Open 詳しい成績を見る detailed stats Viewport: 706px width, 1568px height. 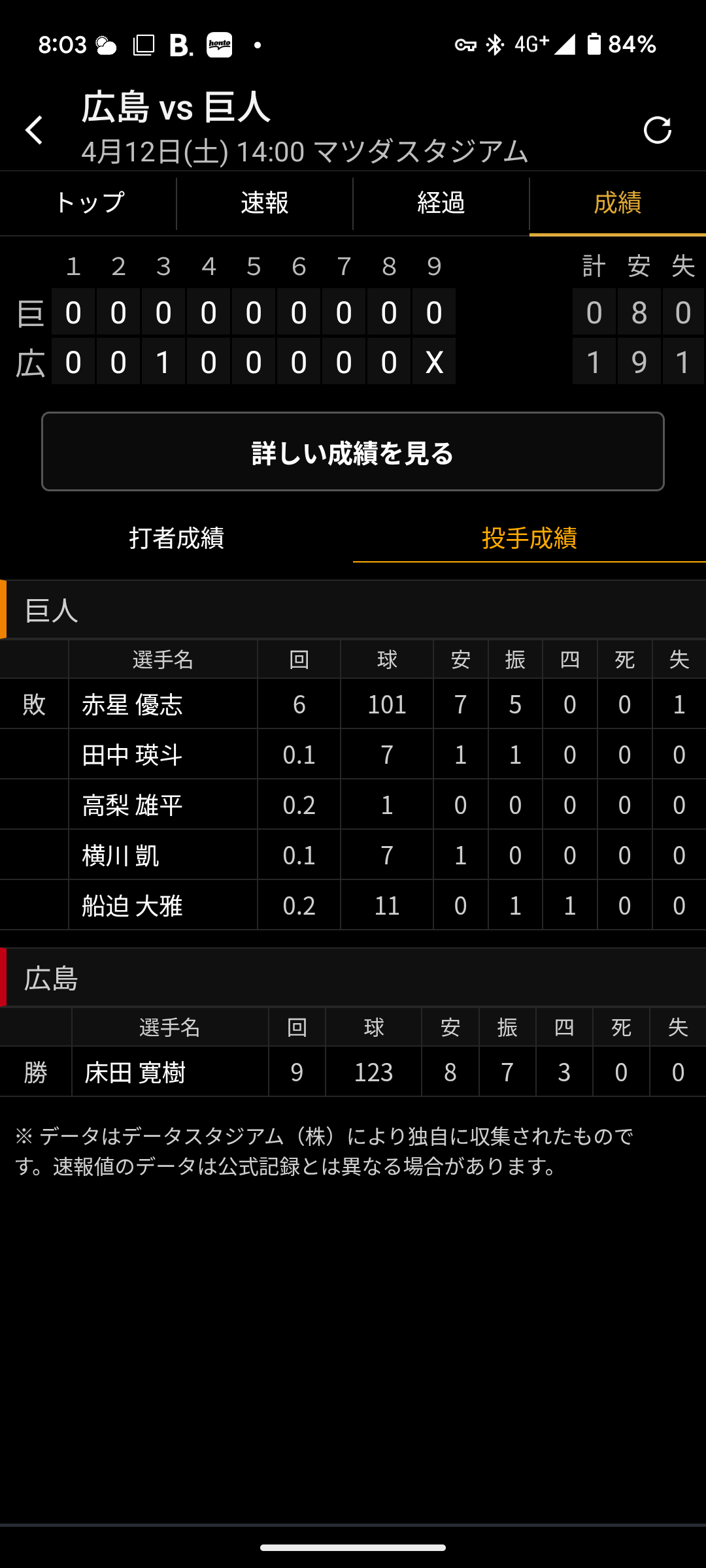click(353, 451)
